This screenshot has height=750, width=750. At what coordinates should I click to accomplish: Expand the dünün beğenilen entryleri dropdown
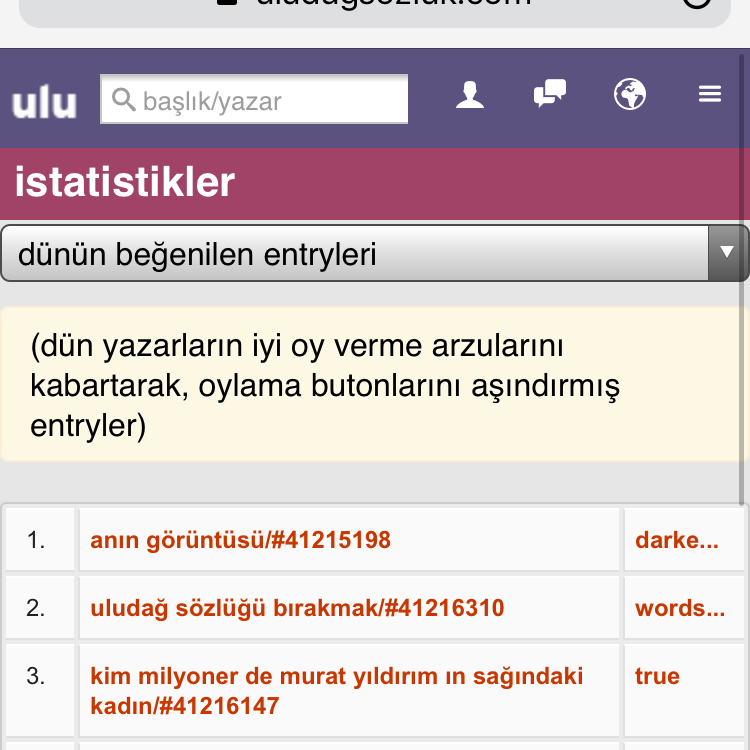[374, 254]
